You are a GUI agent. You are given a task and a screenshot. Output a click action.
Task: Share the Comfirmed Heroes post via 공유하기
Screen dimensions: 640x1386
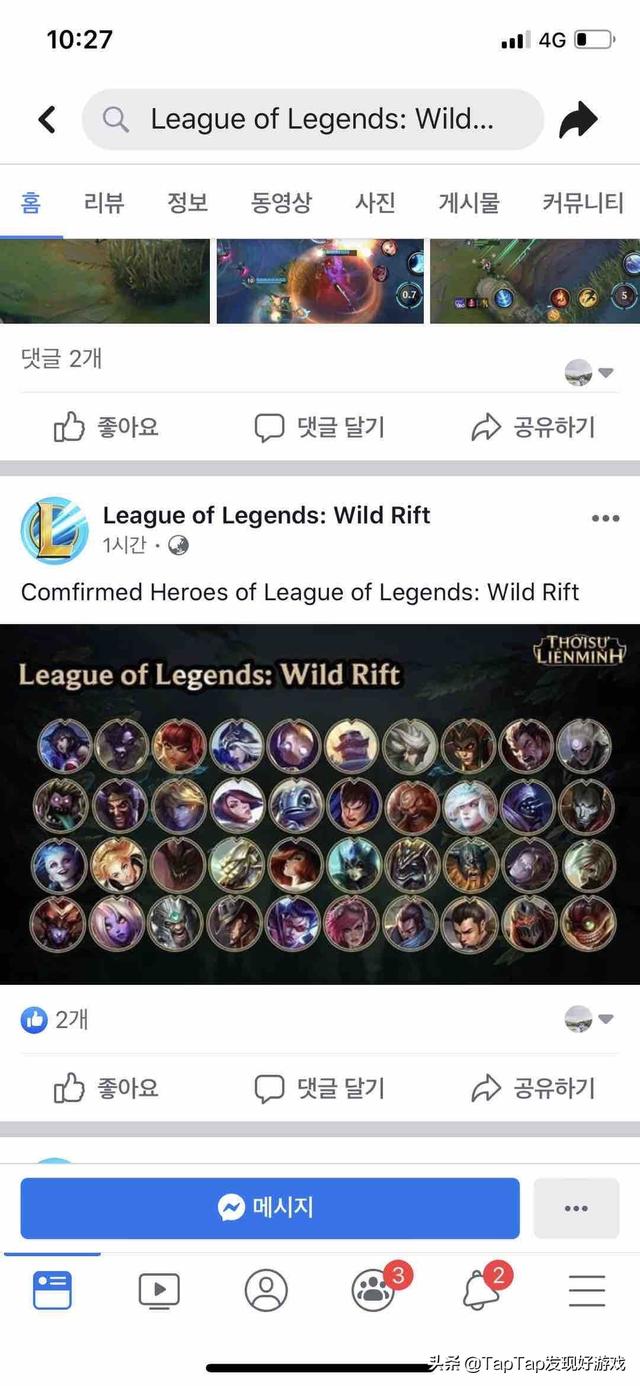533,1087
